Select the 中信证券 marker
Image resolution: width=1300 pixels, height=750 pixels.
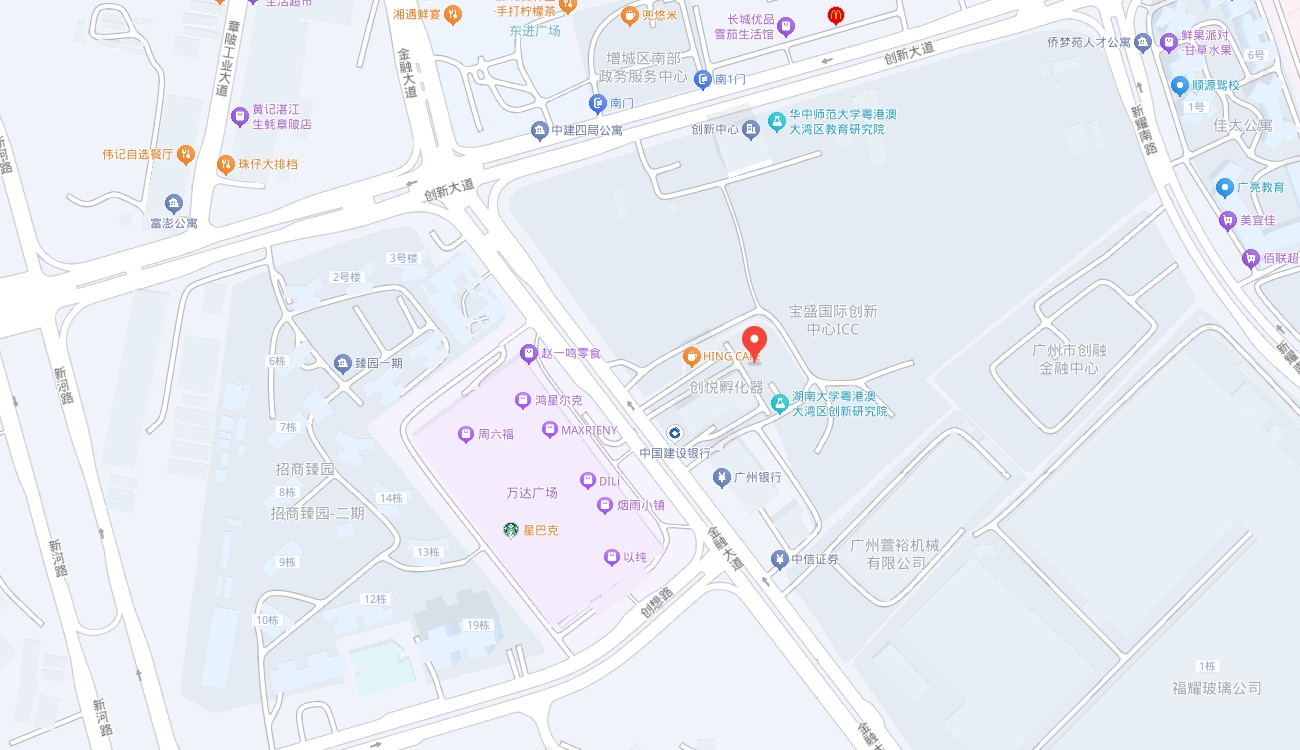point(779,559)
